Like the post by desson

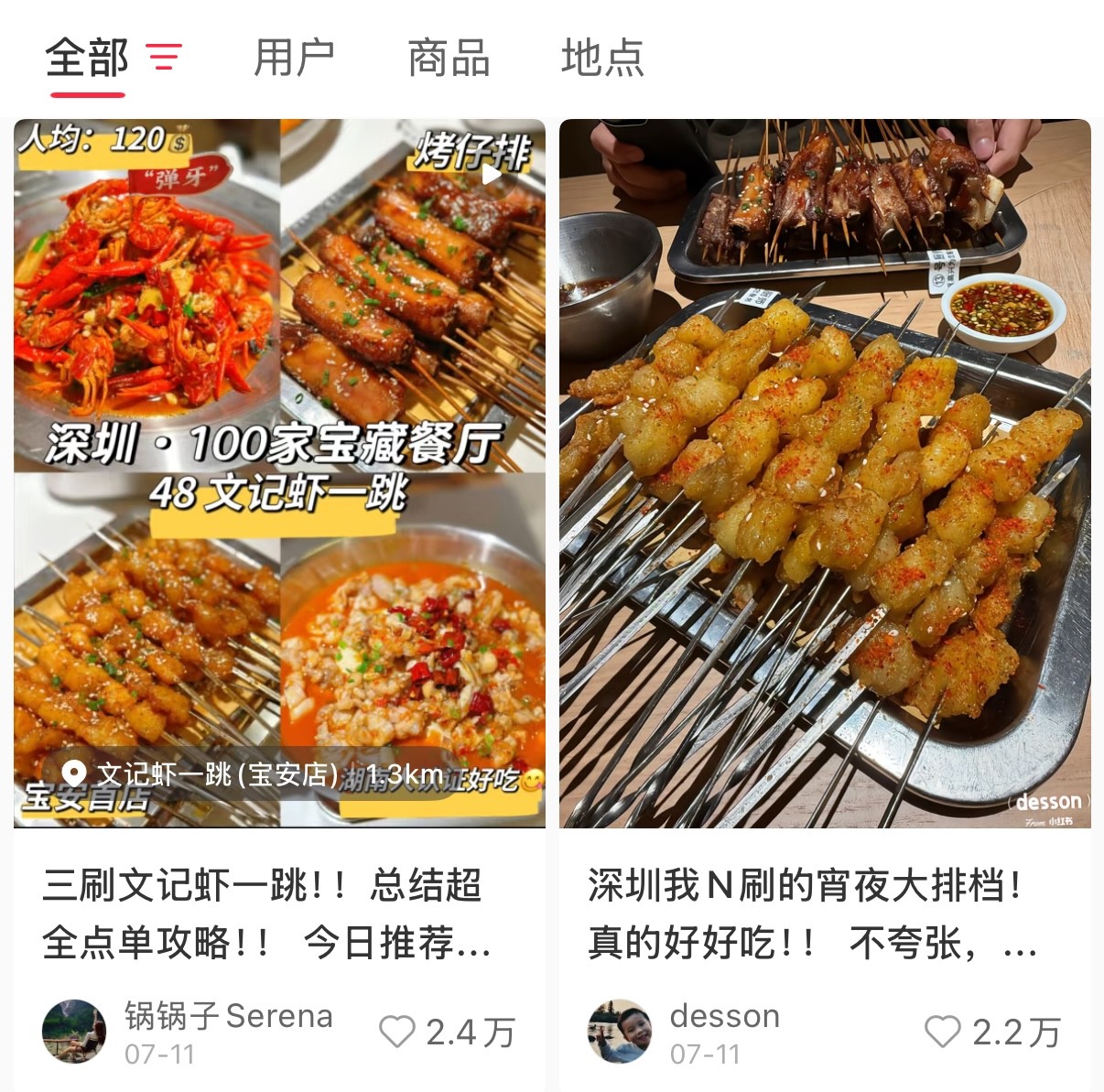tap(943, 1032)
